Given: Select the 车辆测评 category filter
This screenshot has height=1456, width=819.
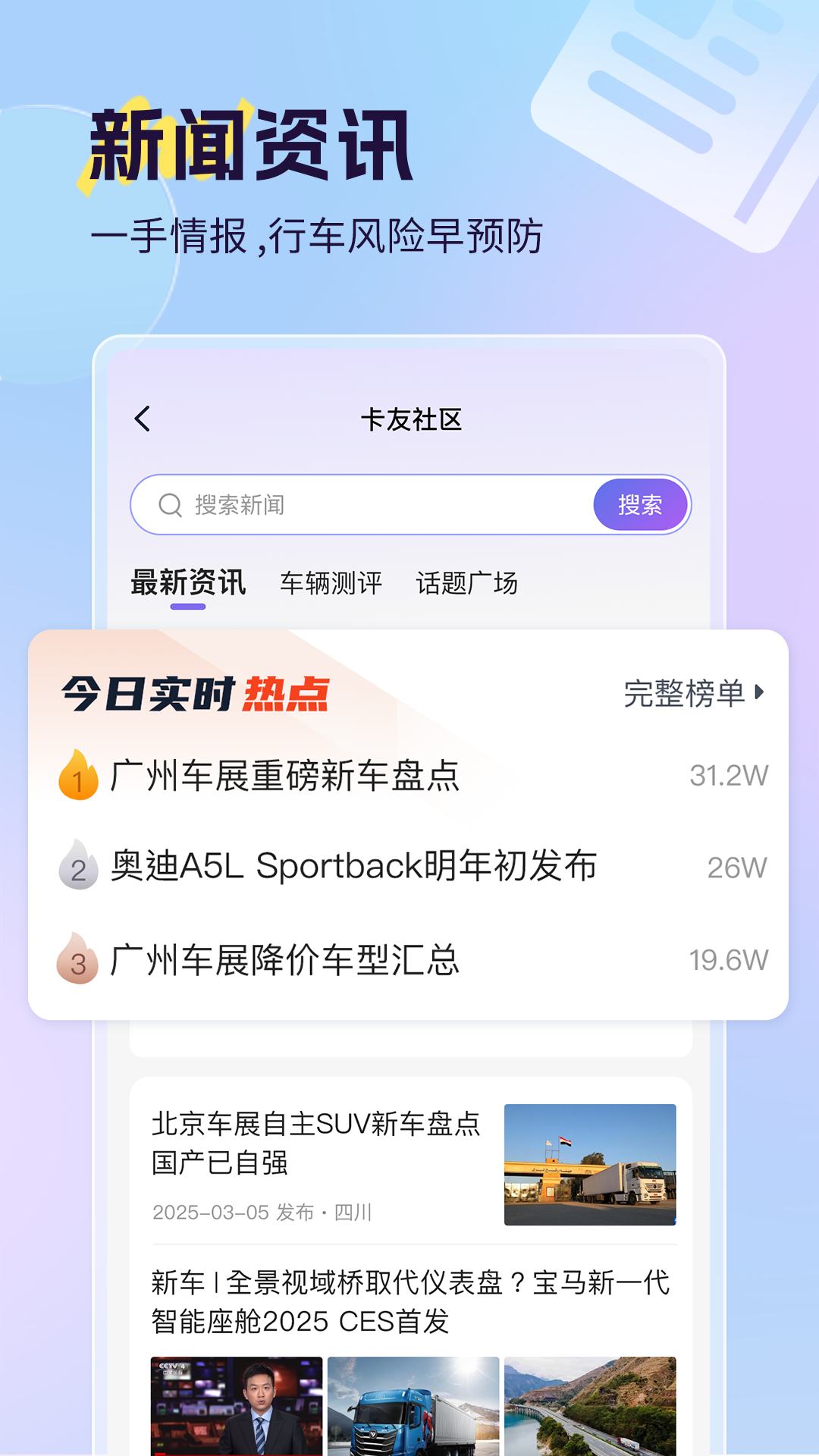Looking at the screenshot, I should click(332, 582).
